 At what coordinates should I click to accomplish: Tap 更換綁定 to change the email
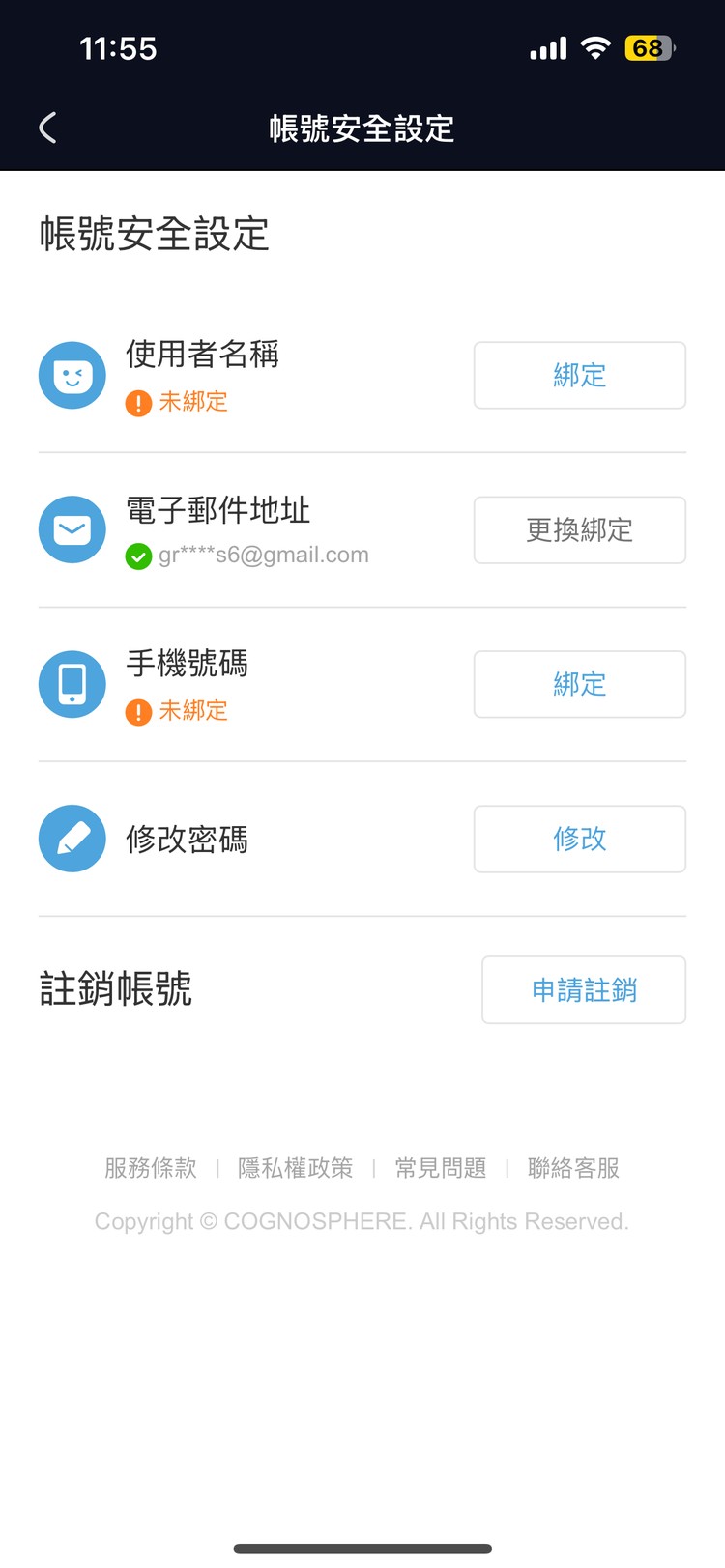579,529
